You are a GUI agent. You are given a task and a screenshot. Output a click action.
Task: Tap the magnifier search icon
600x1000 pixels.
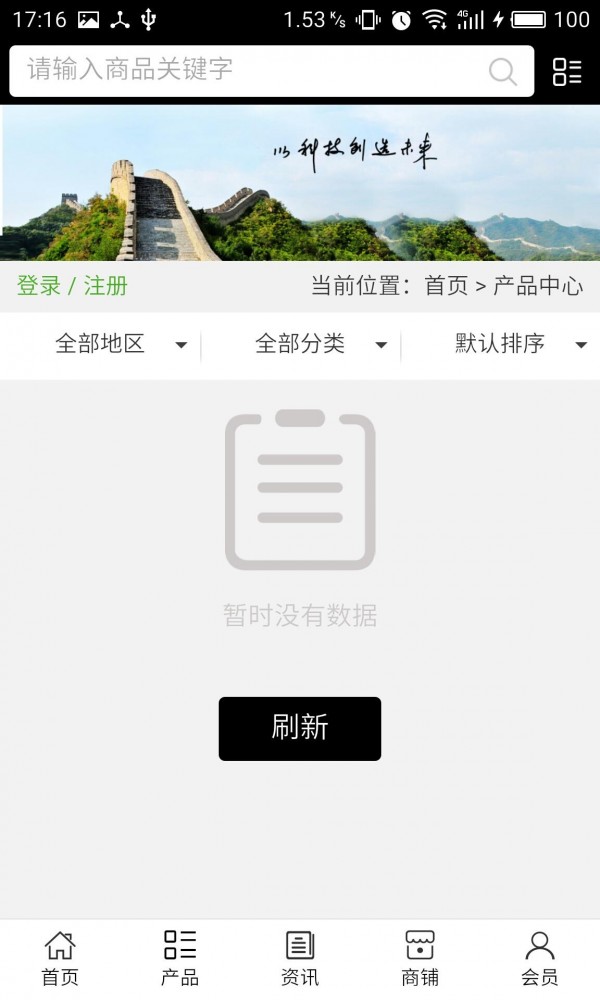[x=502, y=71]
